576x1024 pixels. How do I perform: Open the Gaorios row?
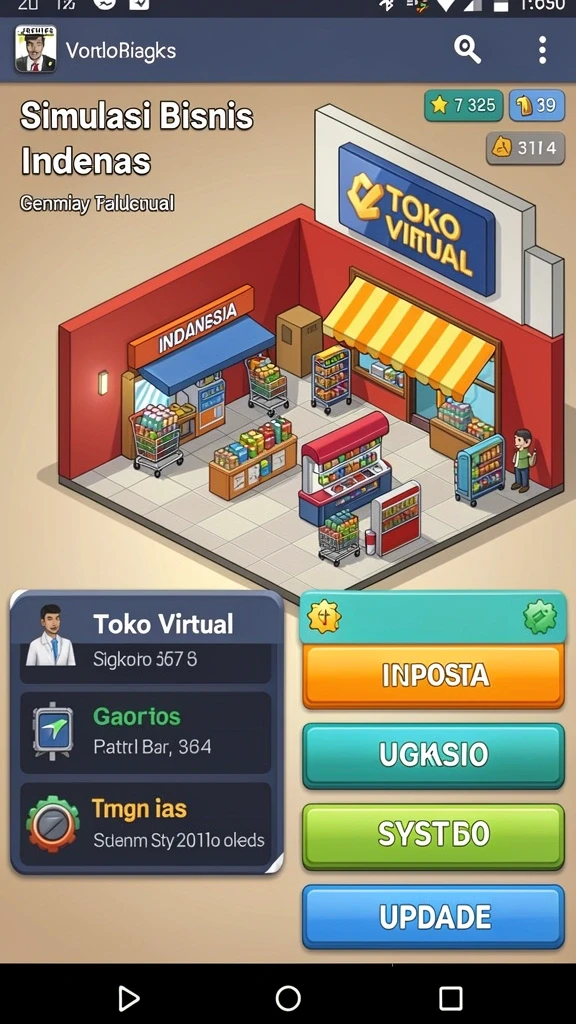pos(146,733)
